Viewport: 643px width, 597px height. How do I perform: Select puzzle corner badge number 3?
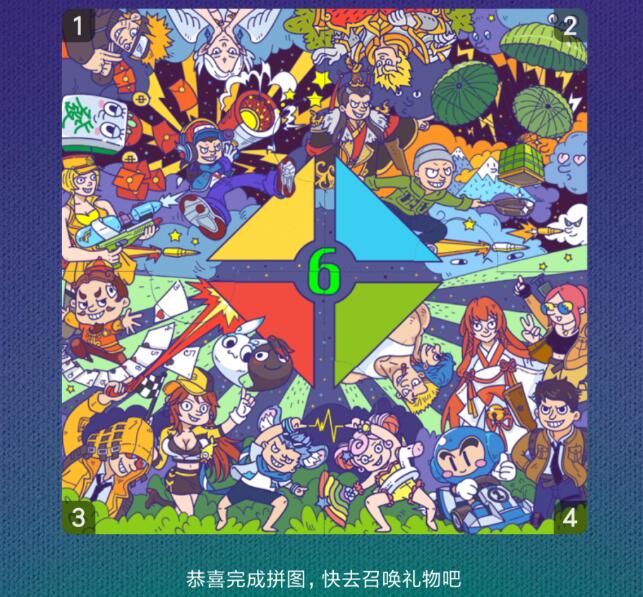pos(78,517)
